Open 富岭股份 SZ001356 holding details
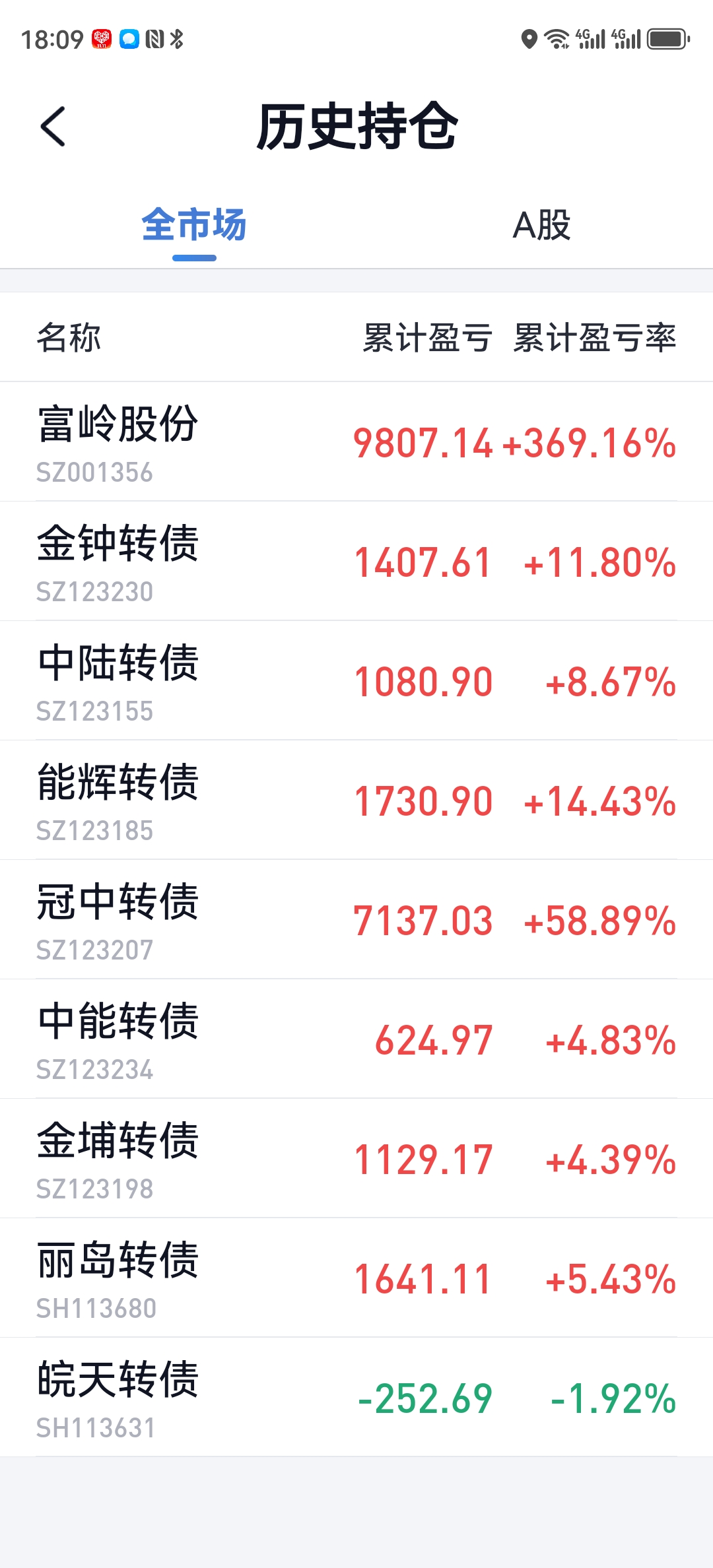The width and height of the screenshot is (713, 1568). click(x=356, y=442)
